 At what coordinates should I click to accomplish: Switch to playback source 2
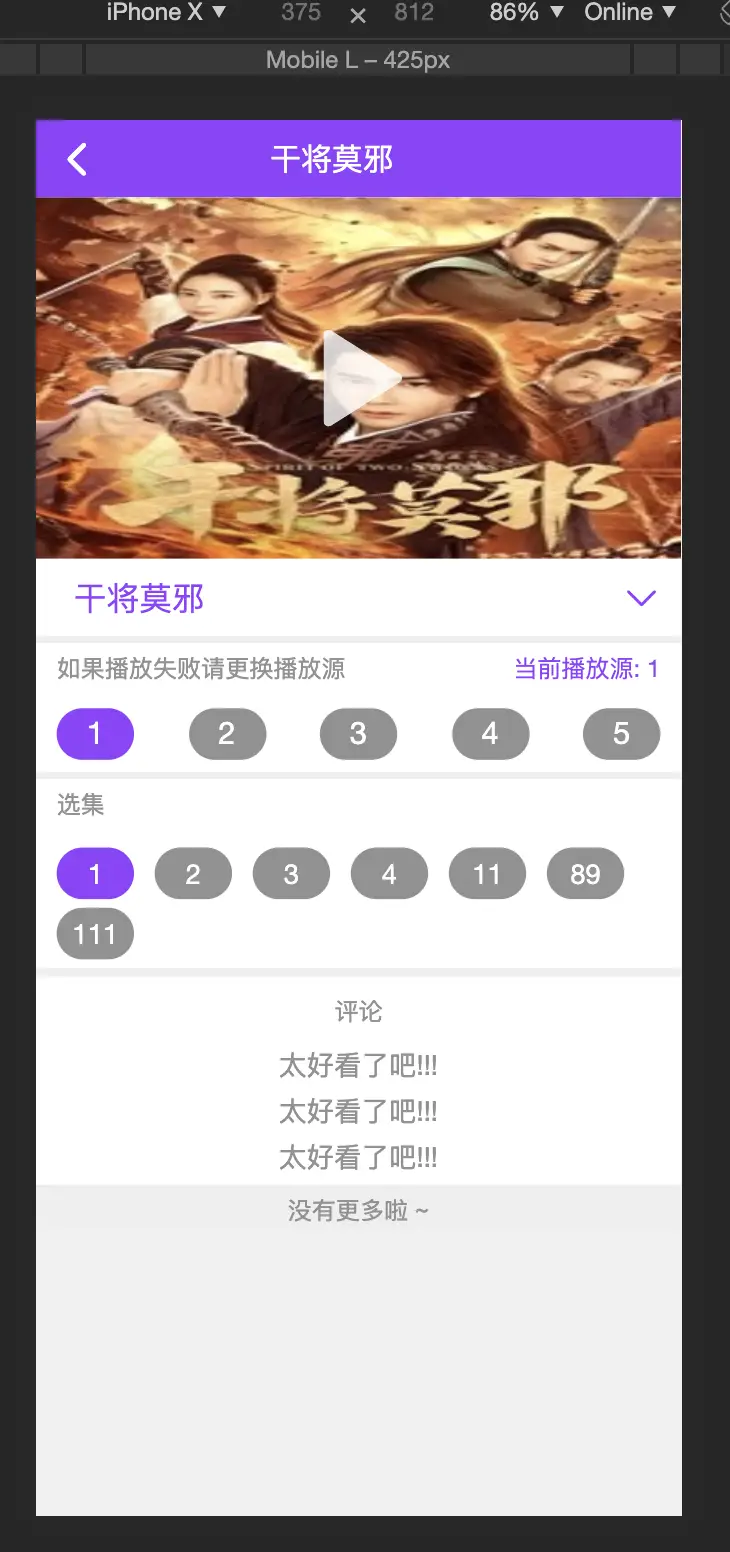click(227, 734)
